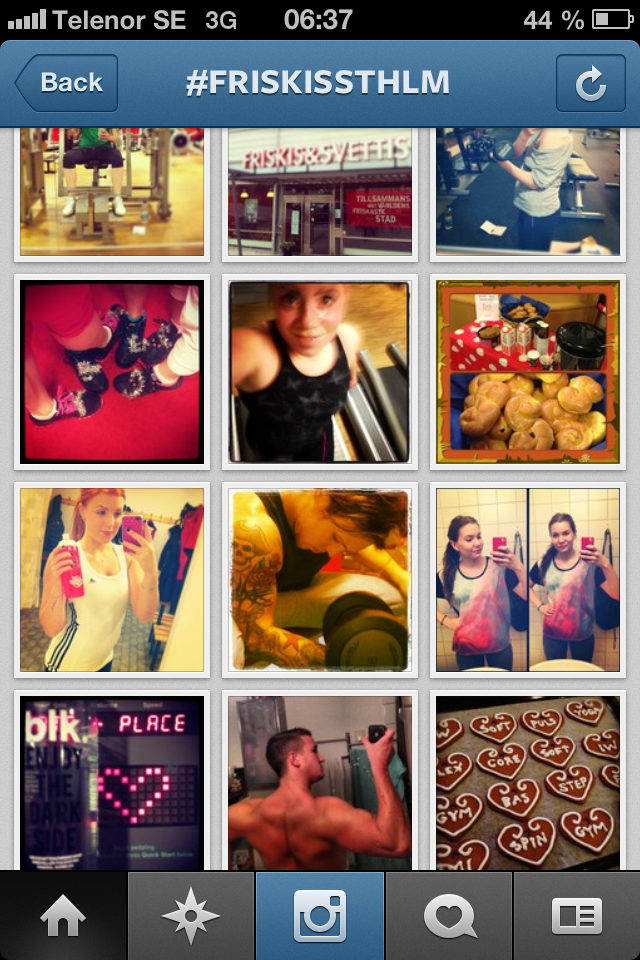This screenshot has height=960, width=640.
Task: Go back using the Back button
Action: coord(66,83)
